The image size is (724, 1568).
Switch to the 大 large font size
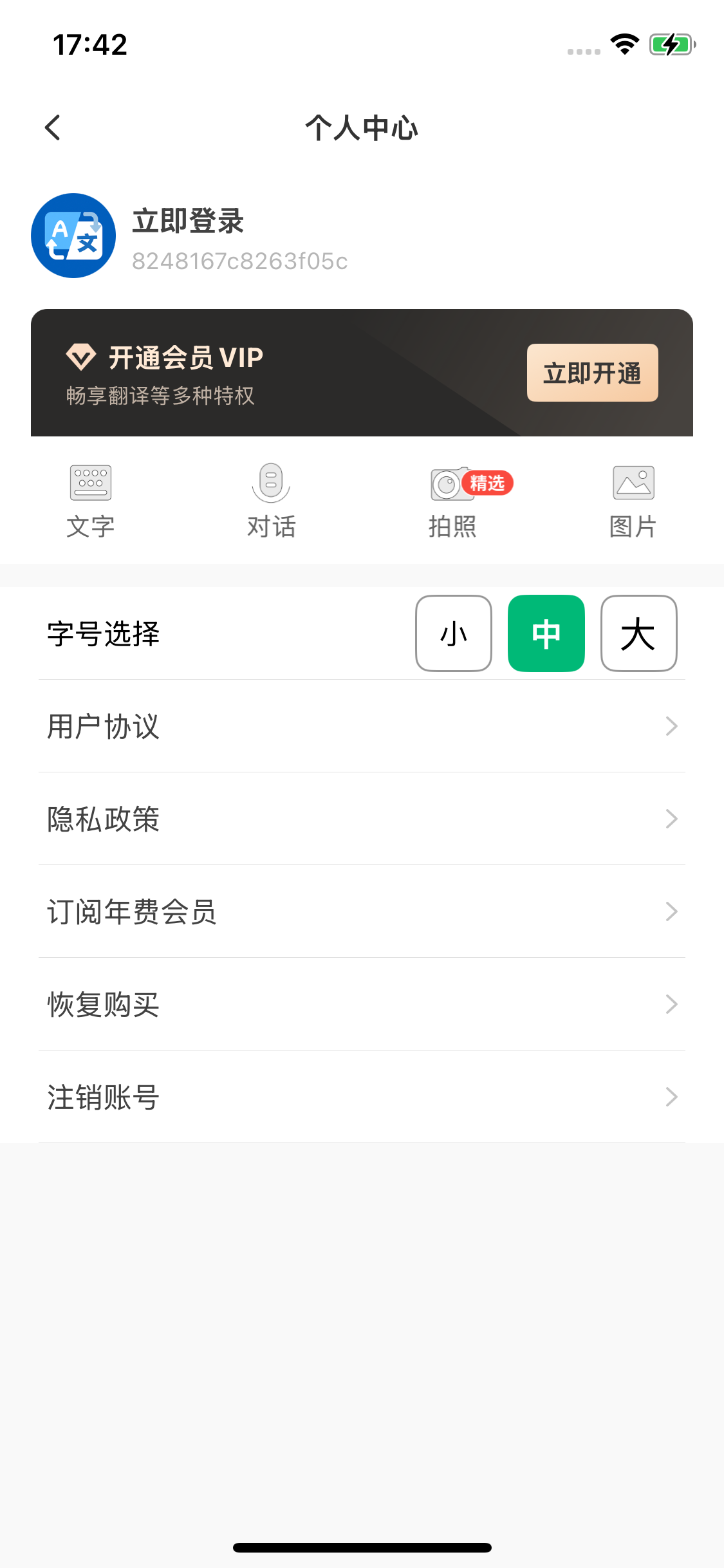click(638, 634)
